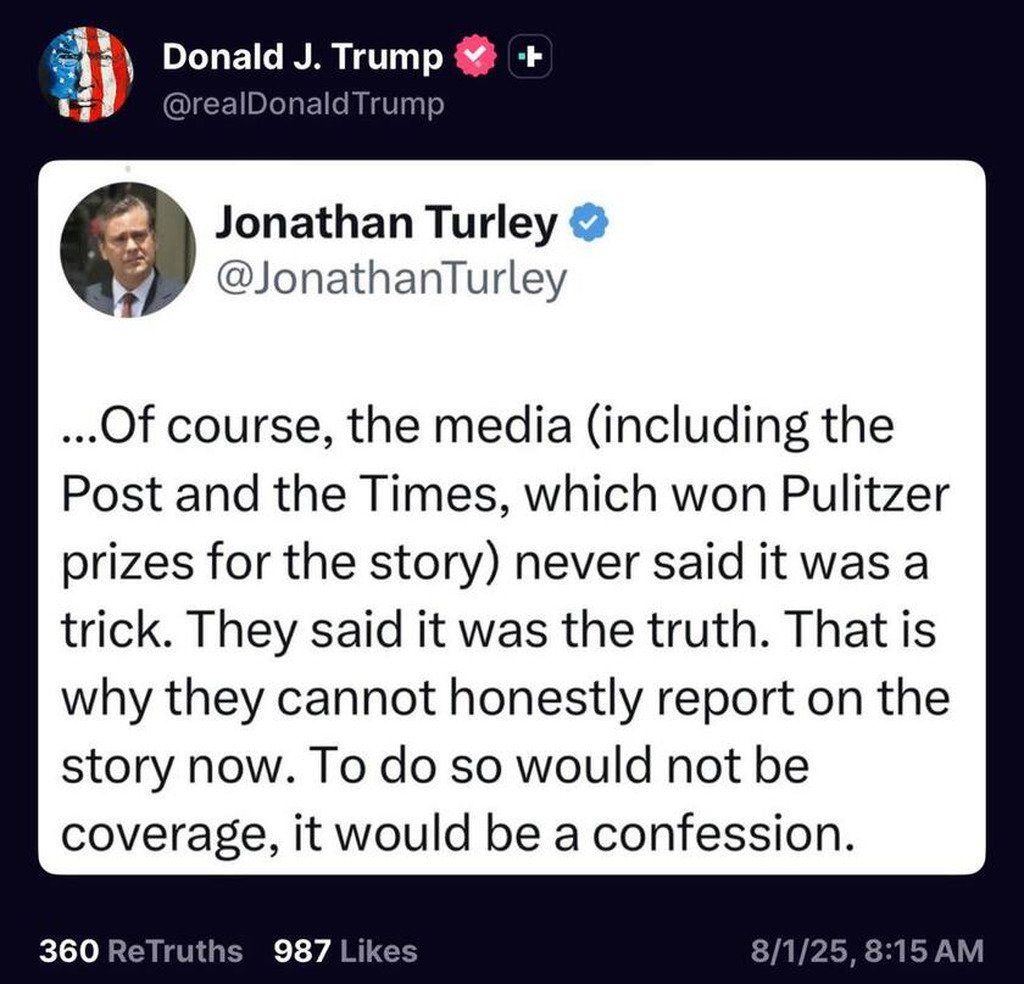Open the @realDonaldTrump profile handle
The image size is (1024, 984).
(303, 104)
